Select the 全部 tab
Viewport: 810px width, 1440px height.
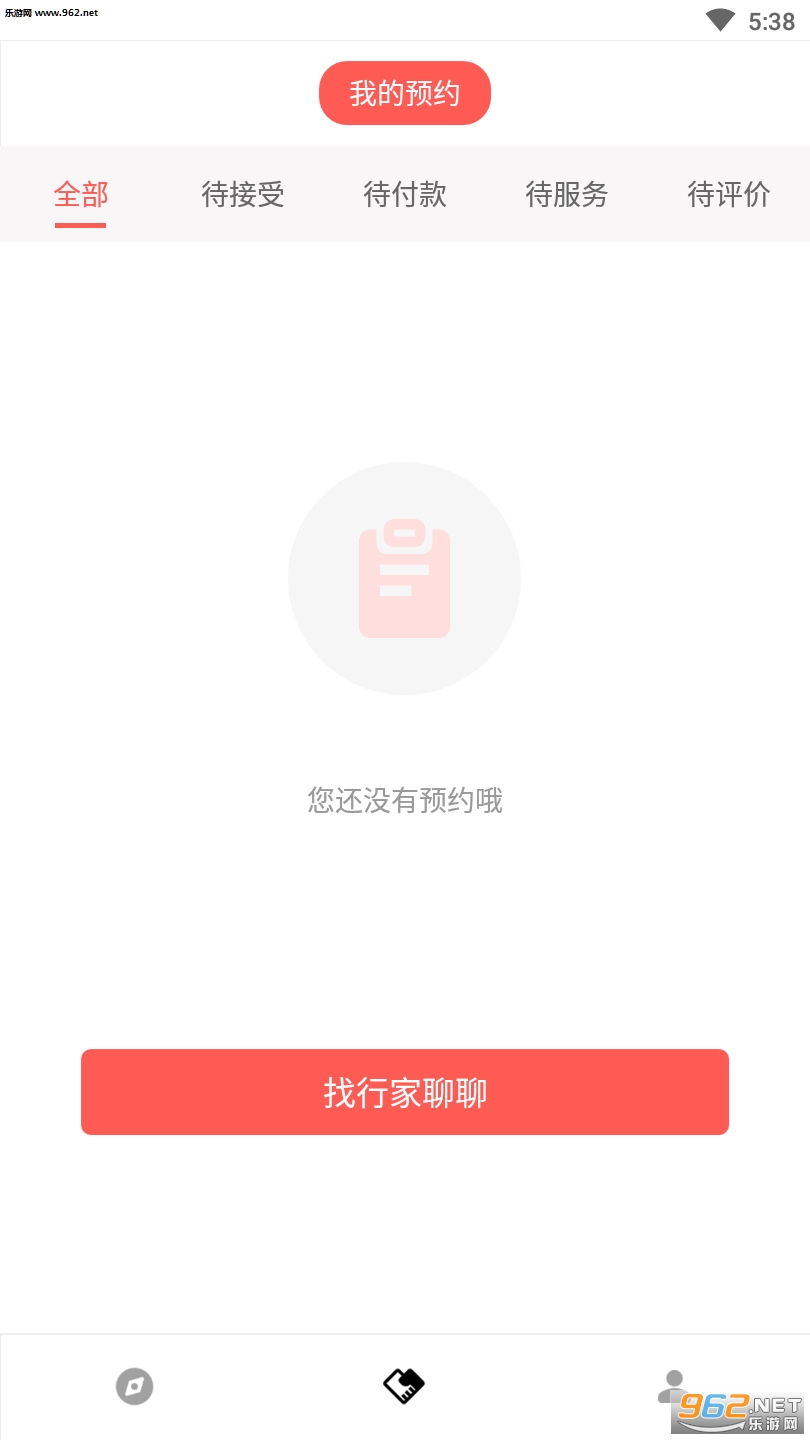[81, 194]
